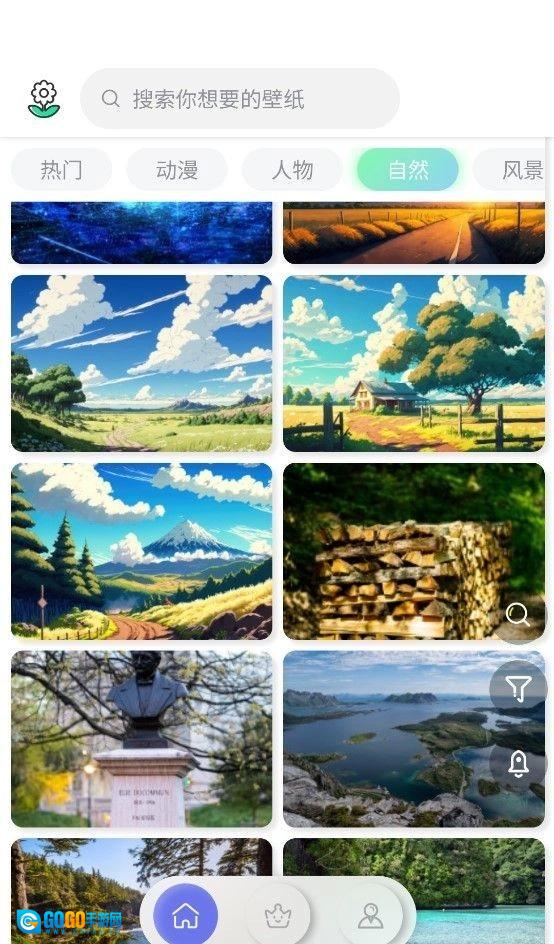Screen dimensions: 554x944
Task: Open the sunset country road wallpaper
Action: (x=414, y=233)
